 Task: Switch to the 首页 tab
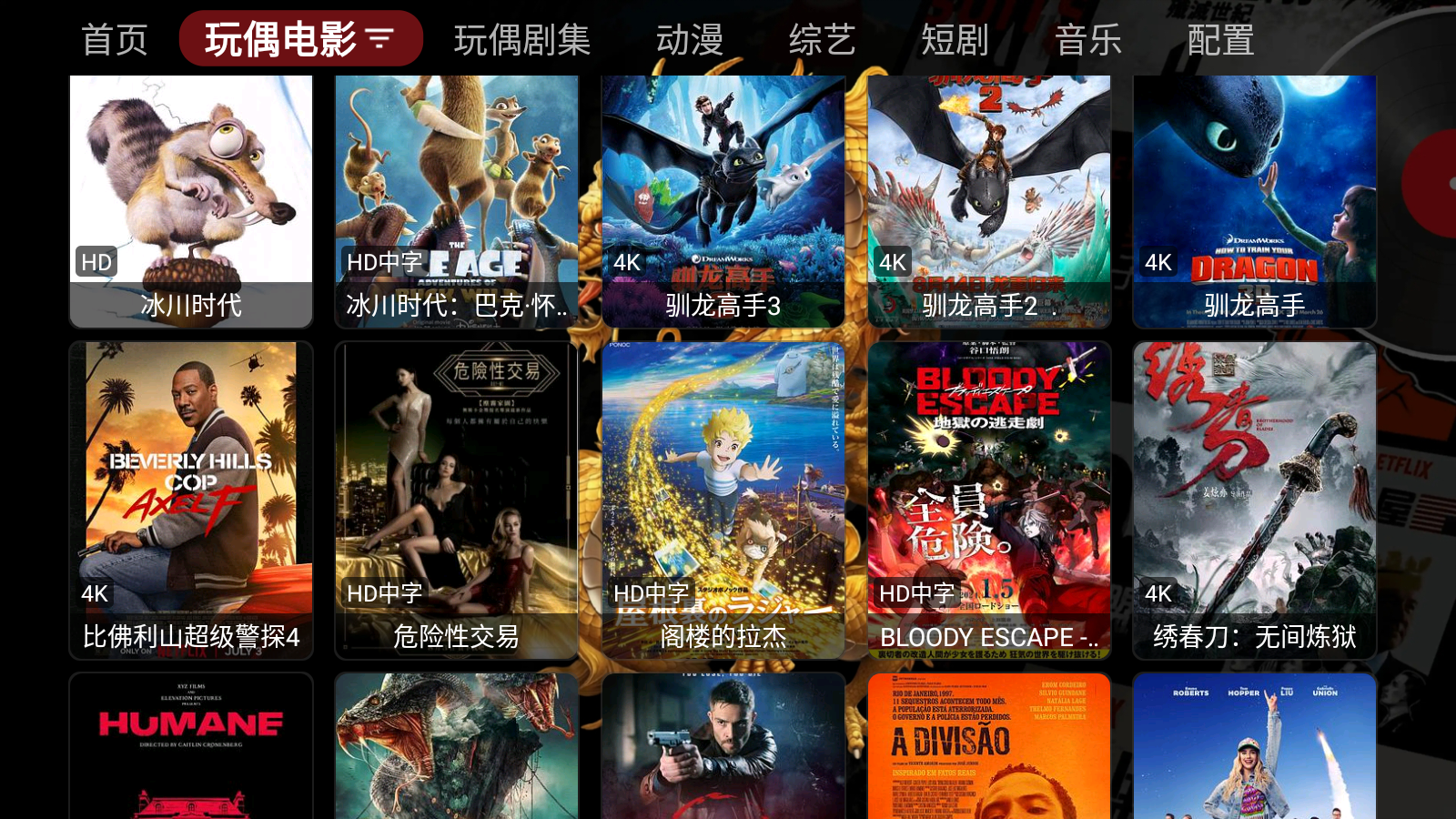coord(114,40)
